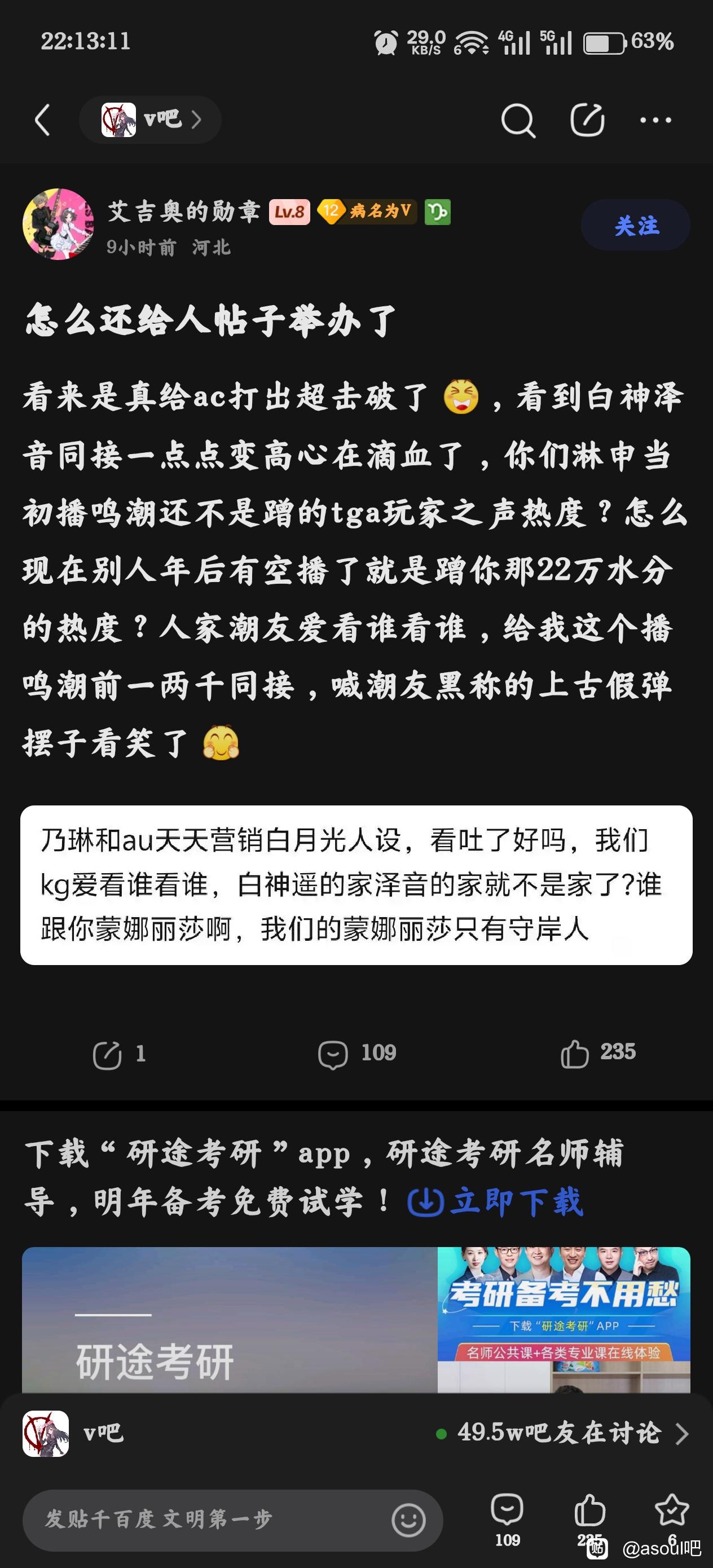Open the three-dot overflow menu
The height and width of the screenshot is (1568, 713).
(x=655, y=120)
